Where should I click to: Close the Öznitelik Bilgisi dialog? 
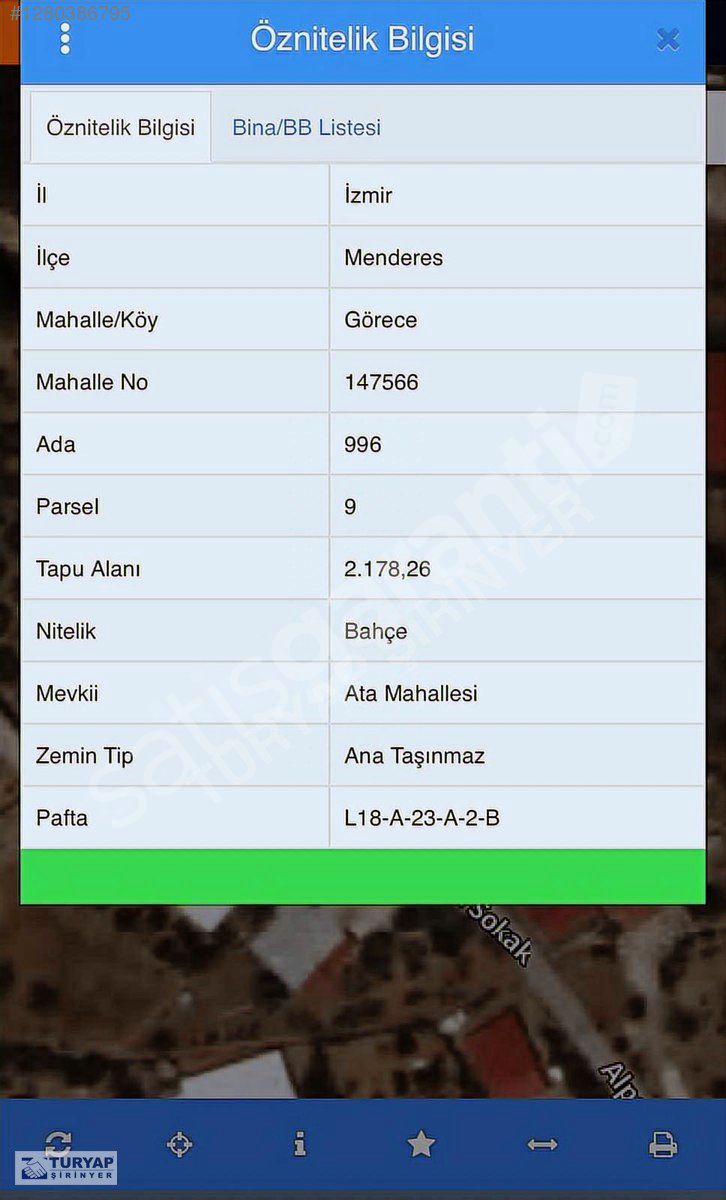(x=668, y=40)
